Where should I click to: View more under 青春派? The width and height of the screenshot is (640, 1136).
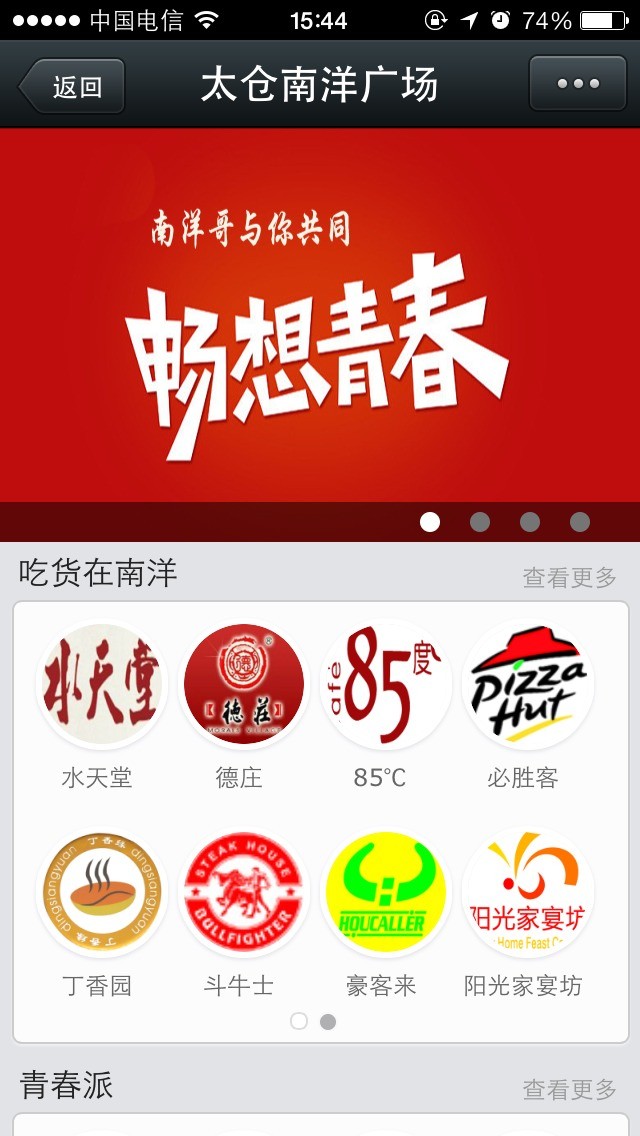point(569,1089)
